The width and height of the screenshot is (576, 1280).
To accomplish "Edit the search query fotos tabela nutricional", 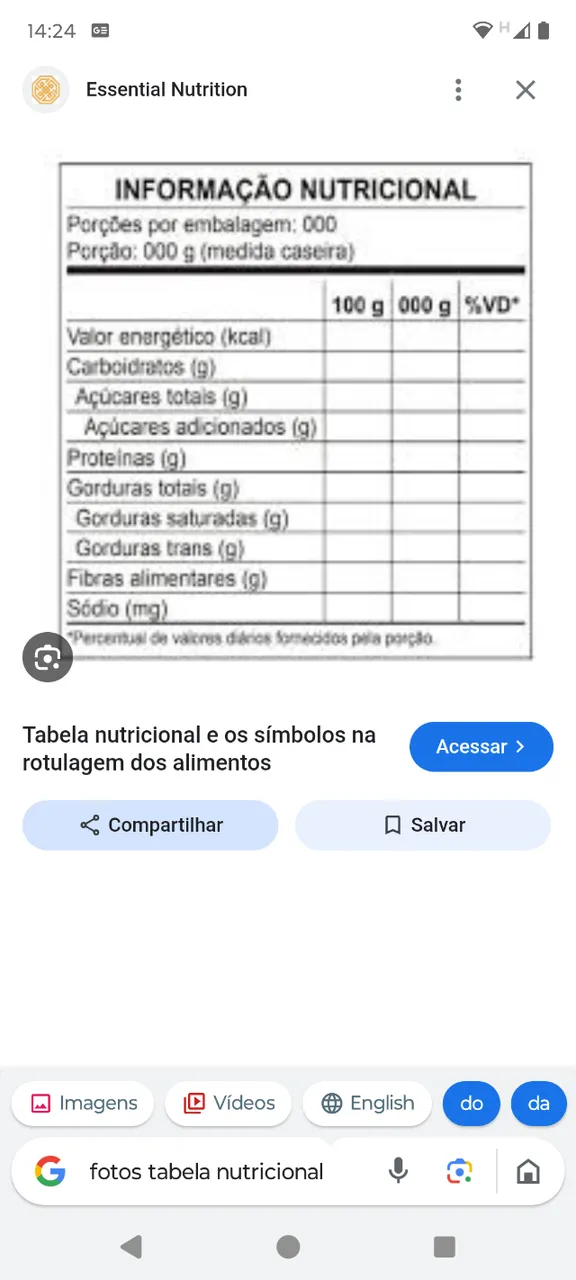I will tap(206, 1171).
